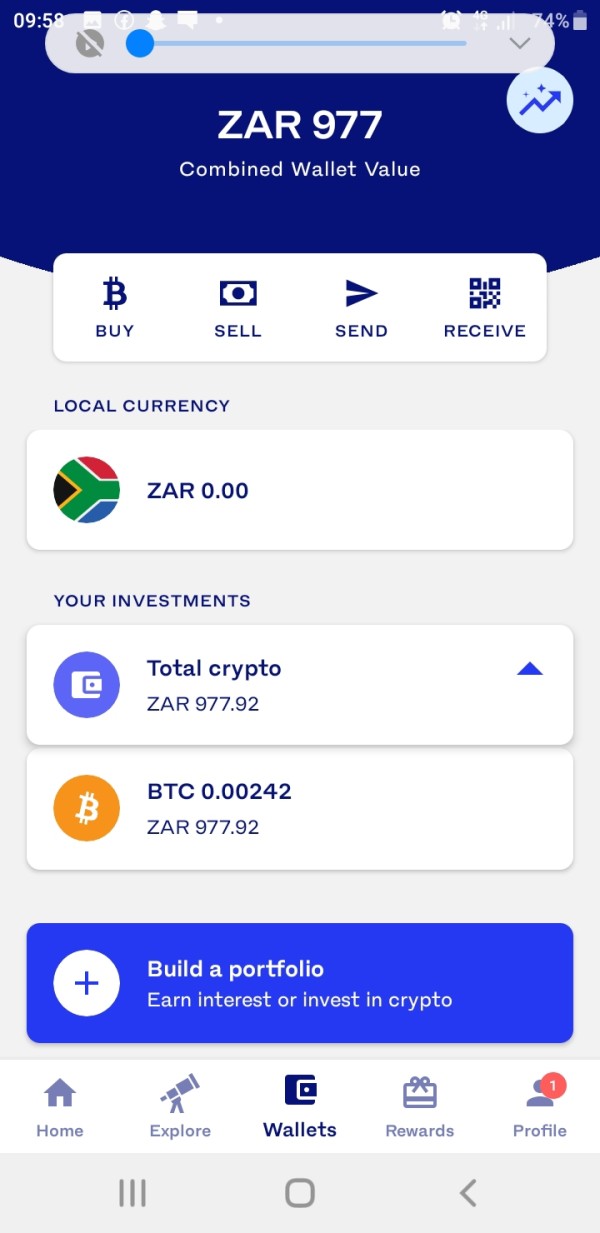Screen dimensions: 600x1233
Task: Go back with the system back button
Action: tap(467, 1192)
